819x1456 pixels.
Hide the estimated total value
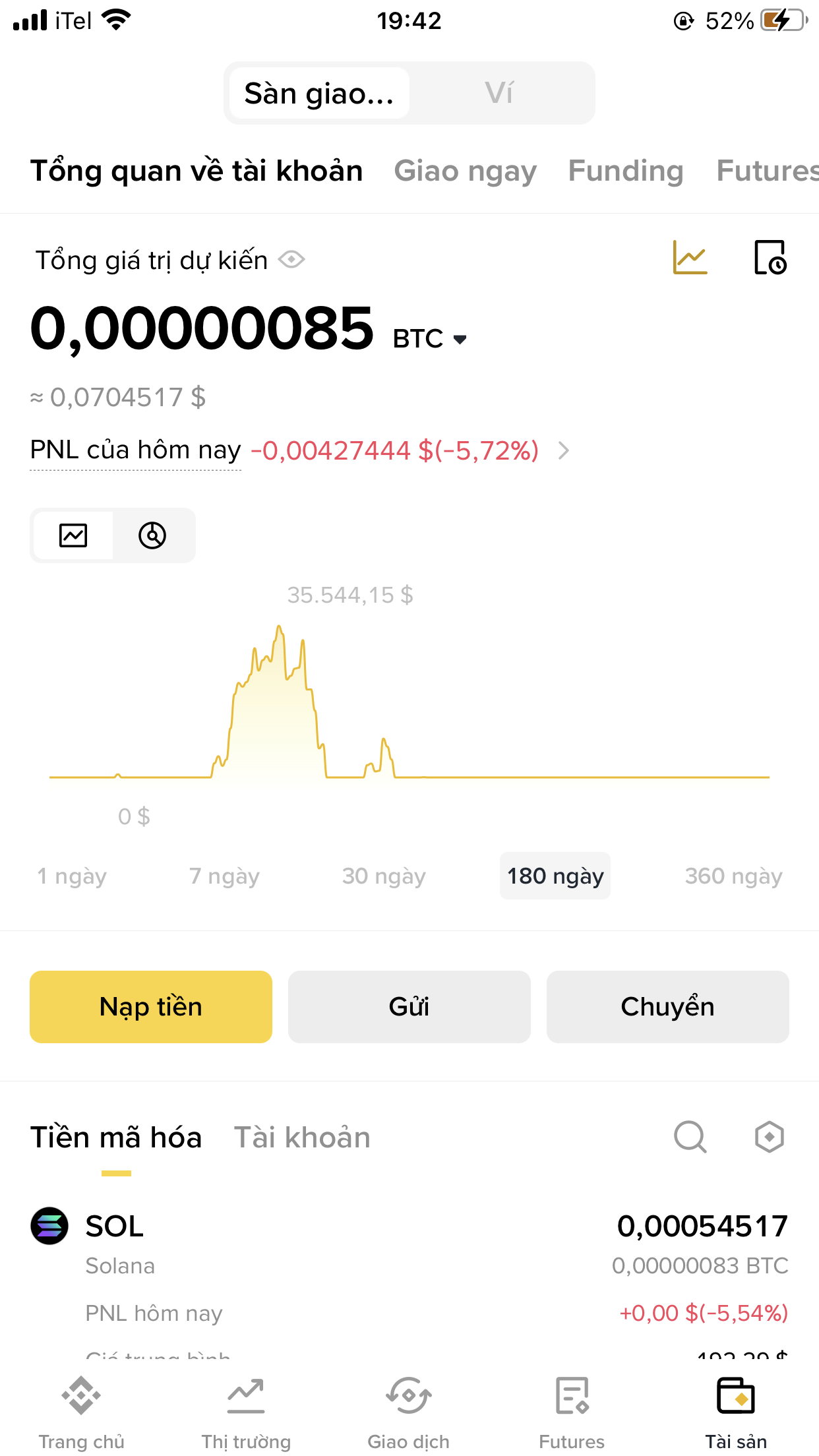[291, 260]
